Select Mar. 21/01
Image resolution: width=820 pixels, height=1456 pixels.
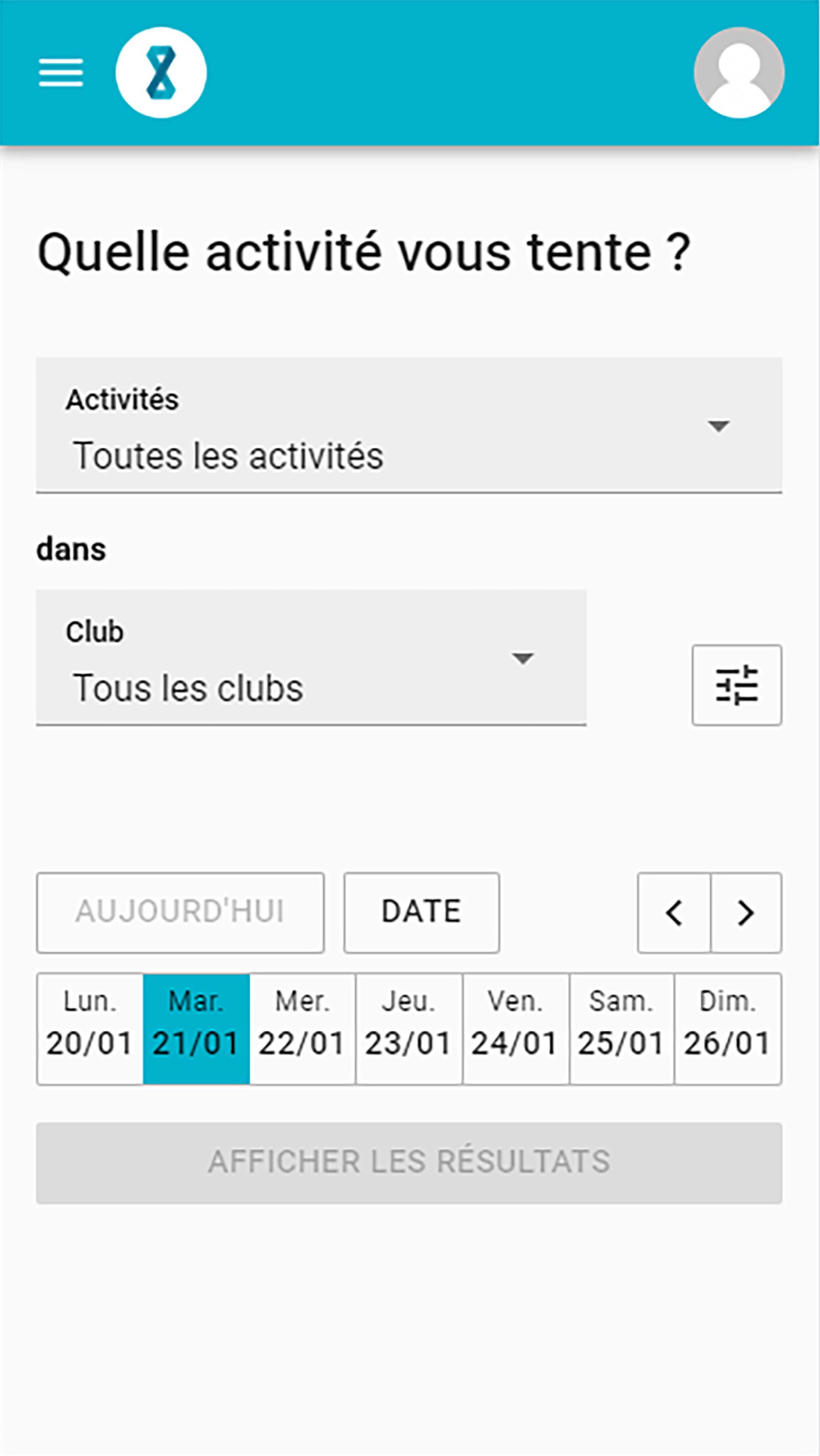pos(196,1029)
